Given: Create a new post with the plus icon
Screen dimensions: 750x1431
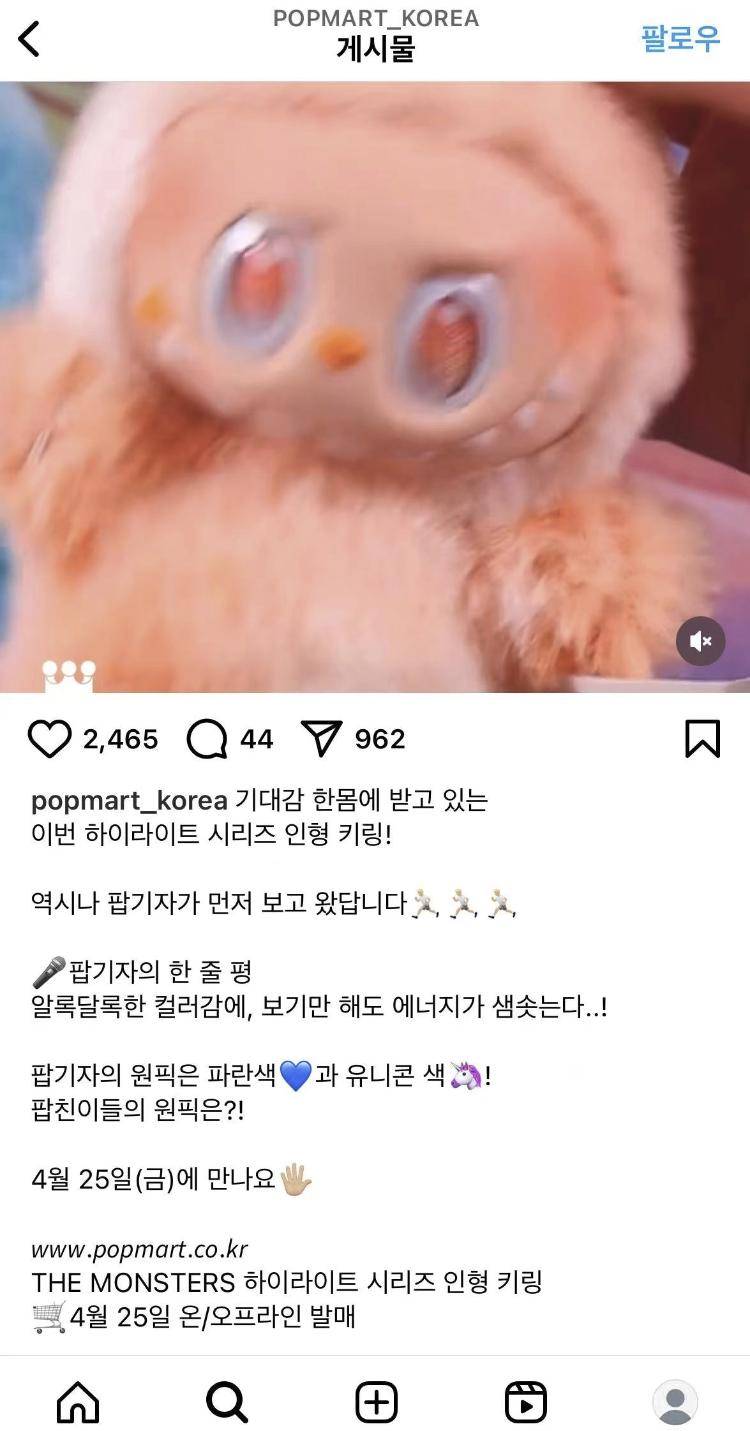Looking at the screenshot, I should click(x=376, y=1402).
